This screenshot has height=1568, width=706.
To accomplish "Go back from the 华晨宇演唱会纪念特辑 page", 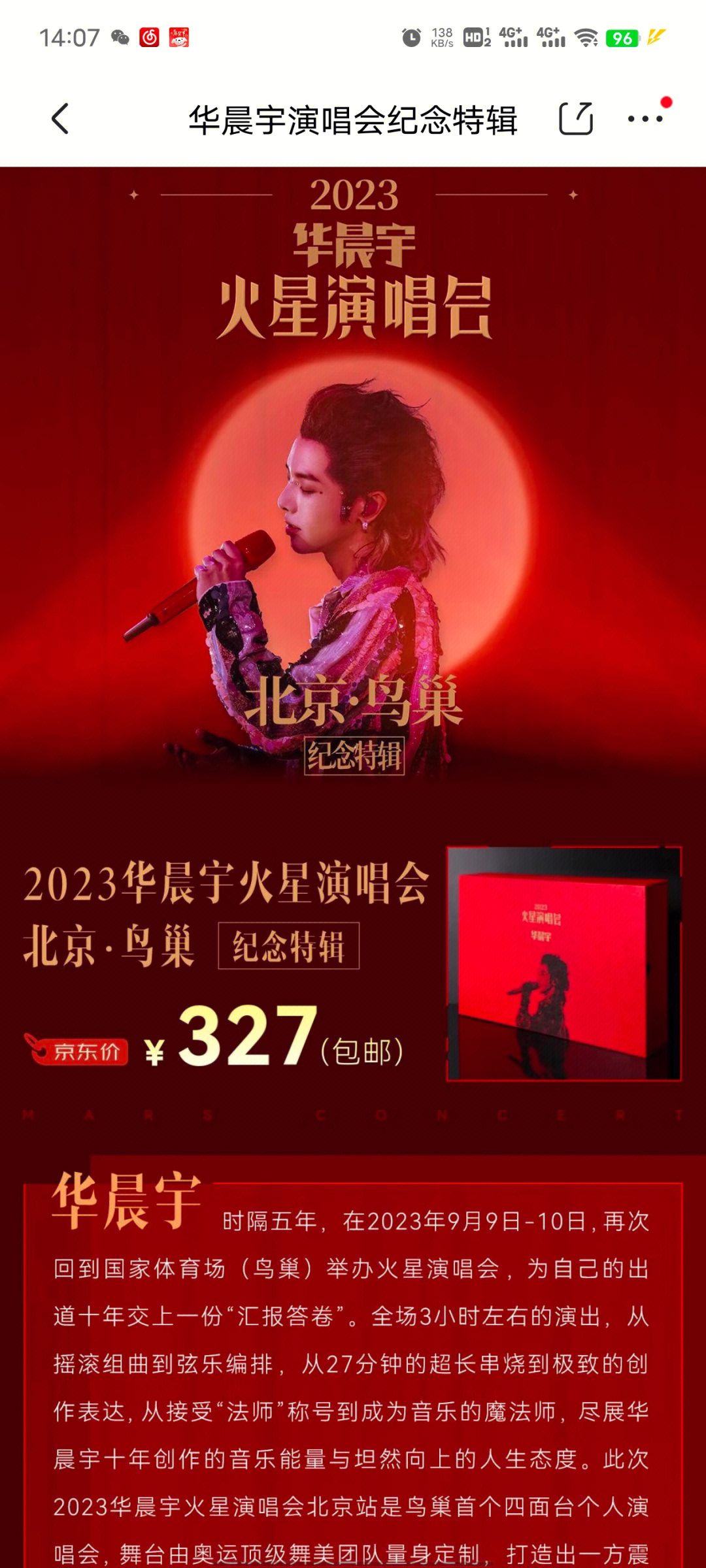I will [60, 119].
